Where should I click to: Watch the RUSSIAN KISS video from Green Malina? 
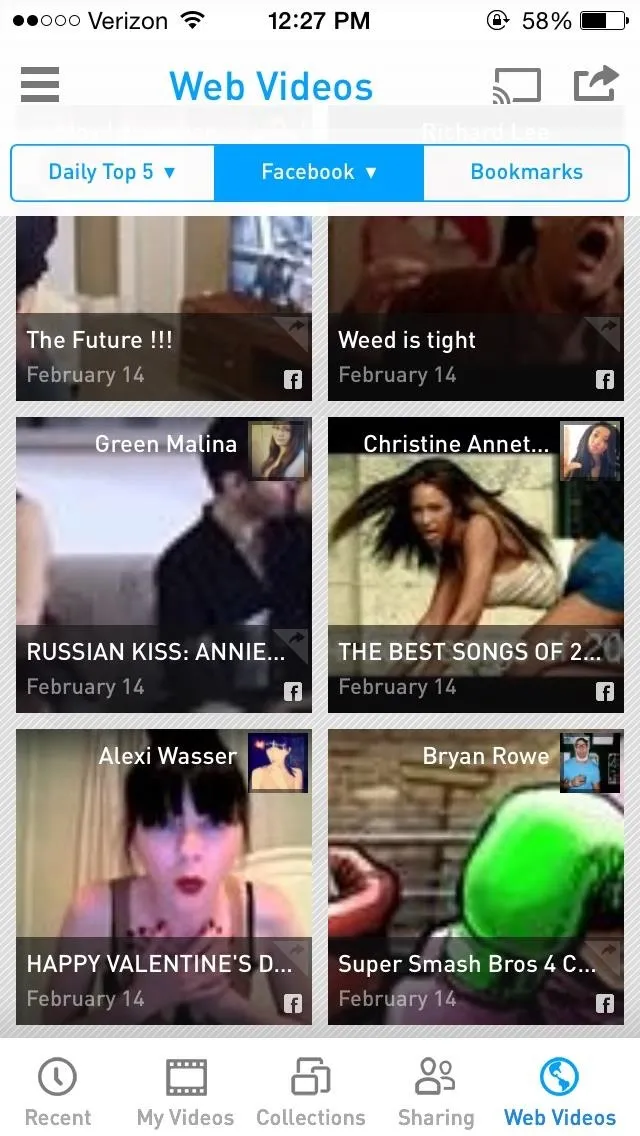164,565
